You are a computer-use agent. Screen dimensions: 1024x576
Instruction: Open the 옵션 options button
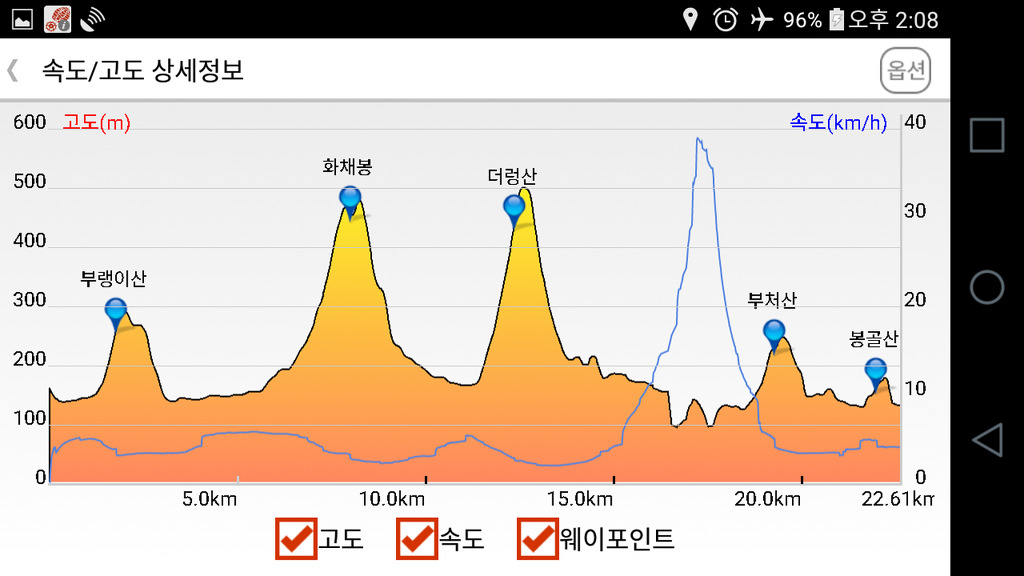(x=905, y=70)
